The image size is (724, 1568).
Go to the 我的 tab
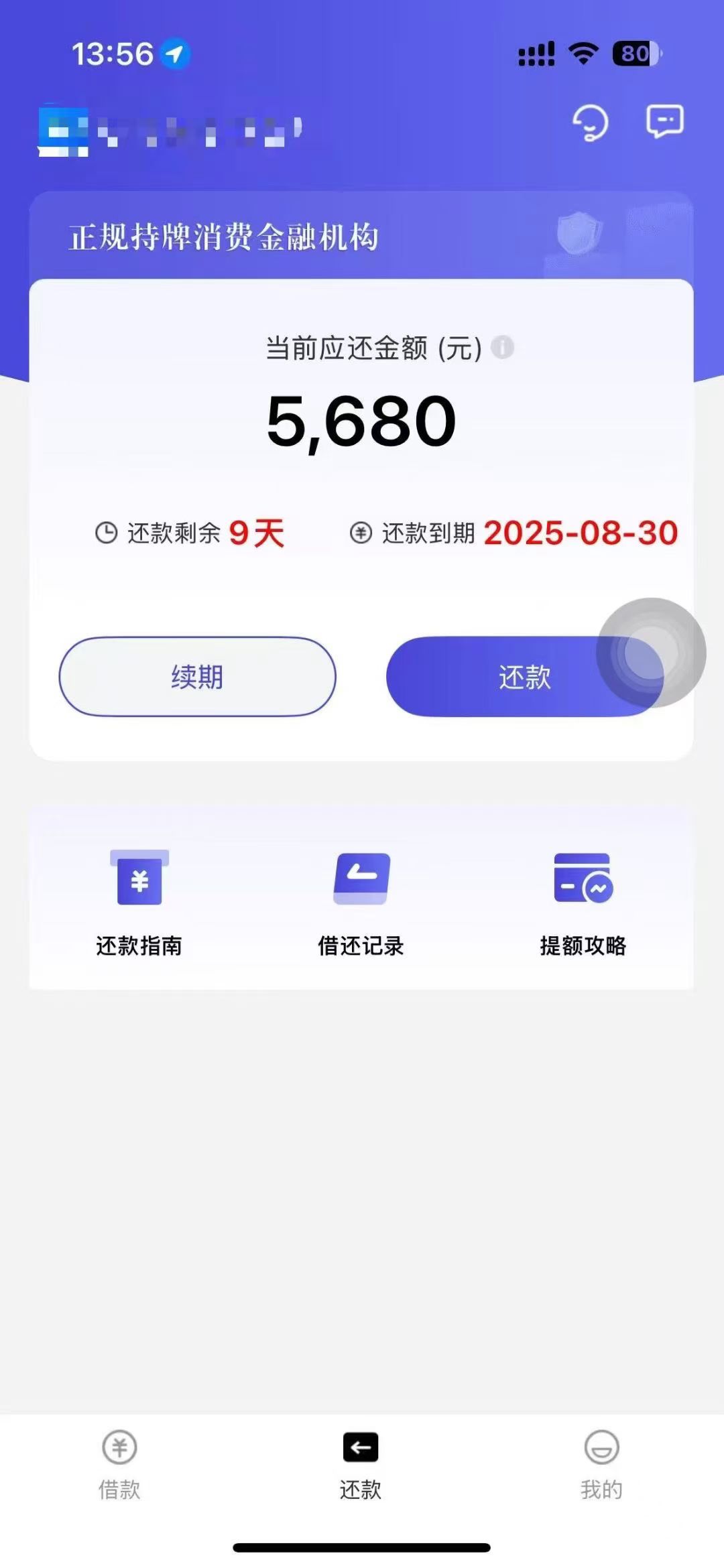(x=601, y=1464)
